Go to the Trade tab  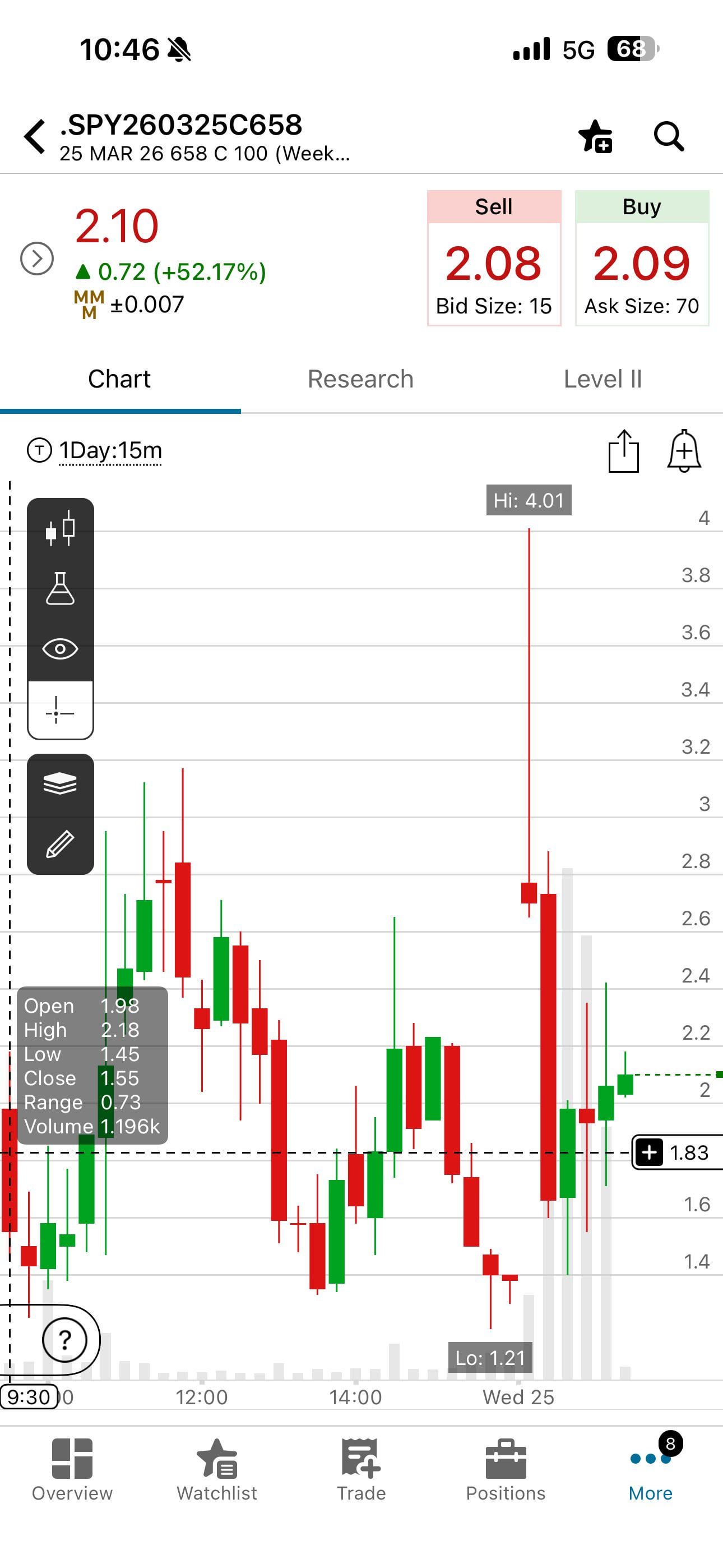pyautogui.click(x=361, y=1470)
